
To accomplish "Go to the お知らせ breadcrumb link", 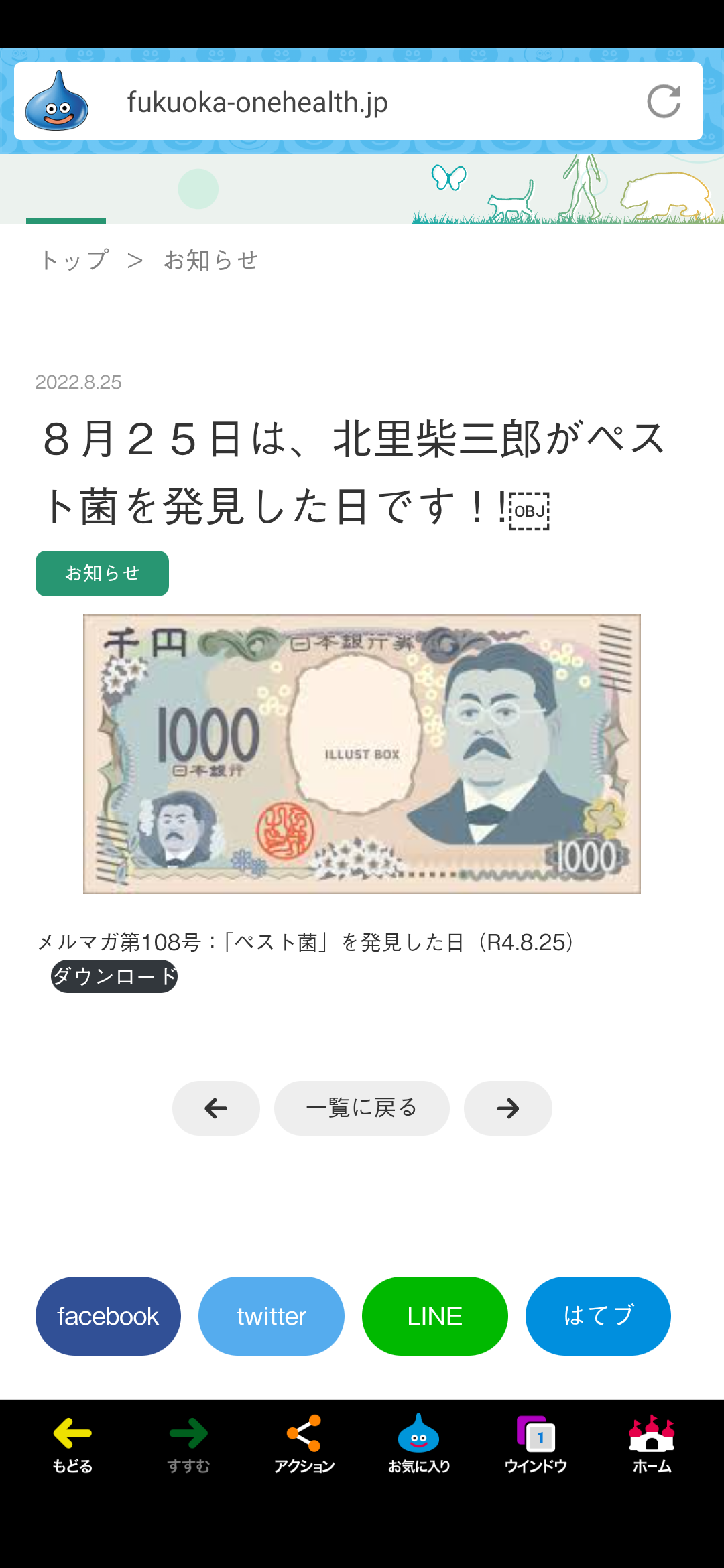I will coord(211,260).
